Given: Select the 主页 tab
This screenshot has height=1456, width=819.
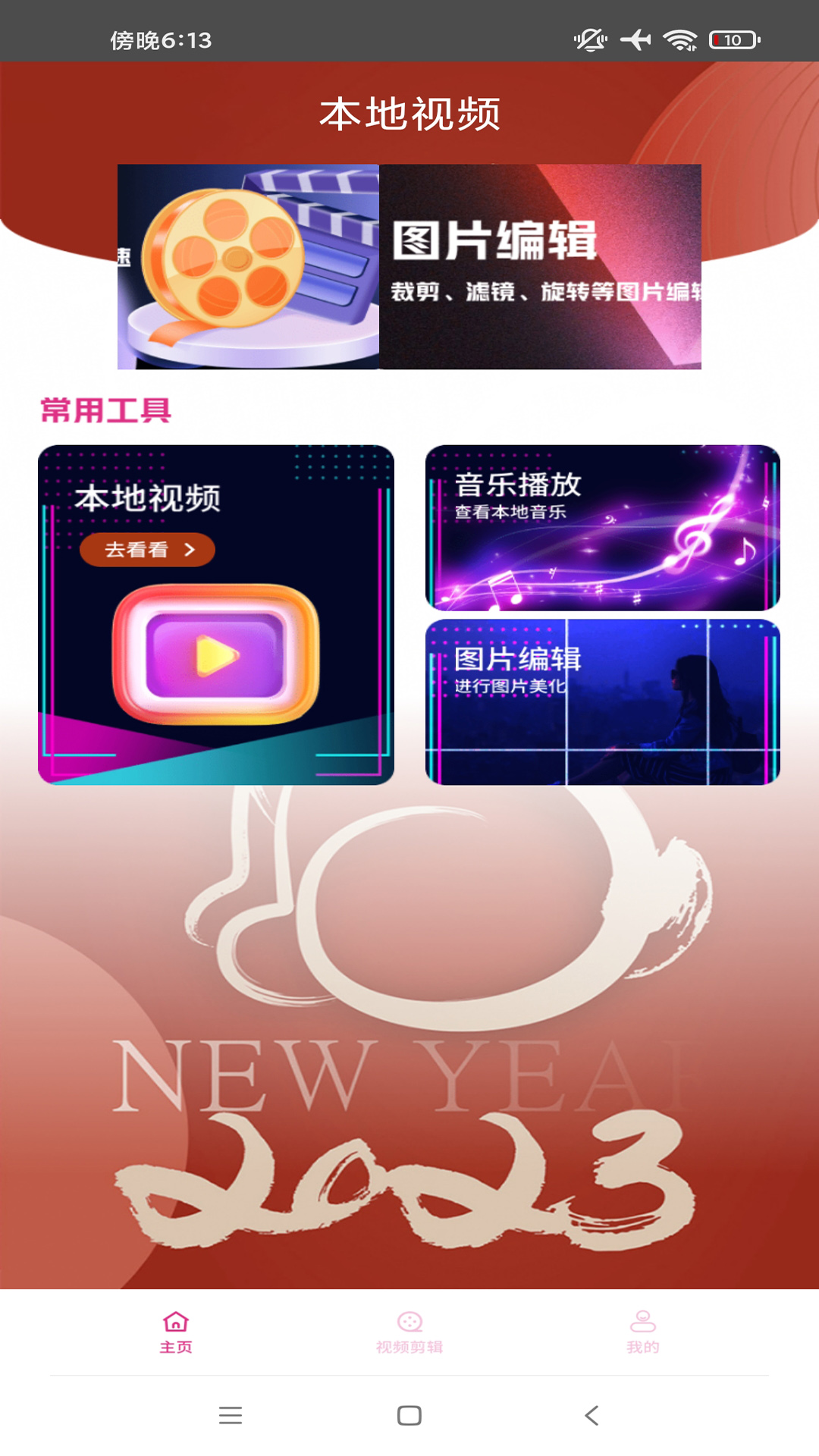Looking at the screenshot, I should coord(176,1332).
